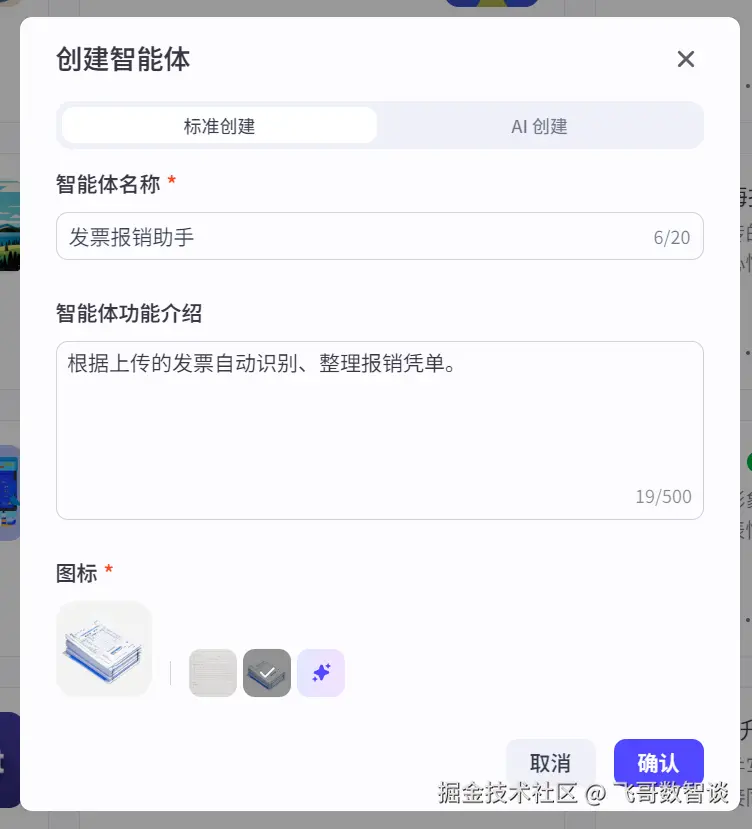This screenshot has height=829, width=752.
Task: Switch to the 标准创建 tab
Action: [x=219, y=126]
